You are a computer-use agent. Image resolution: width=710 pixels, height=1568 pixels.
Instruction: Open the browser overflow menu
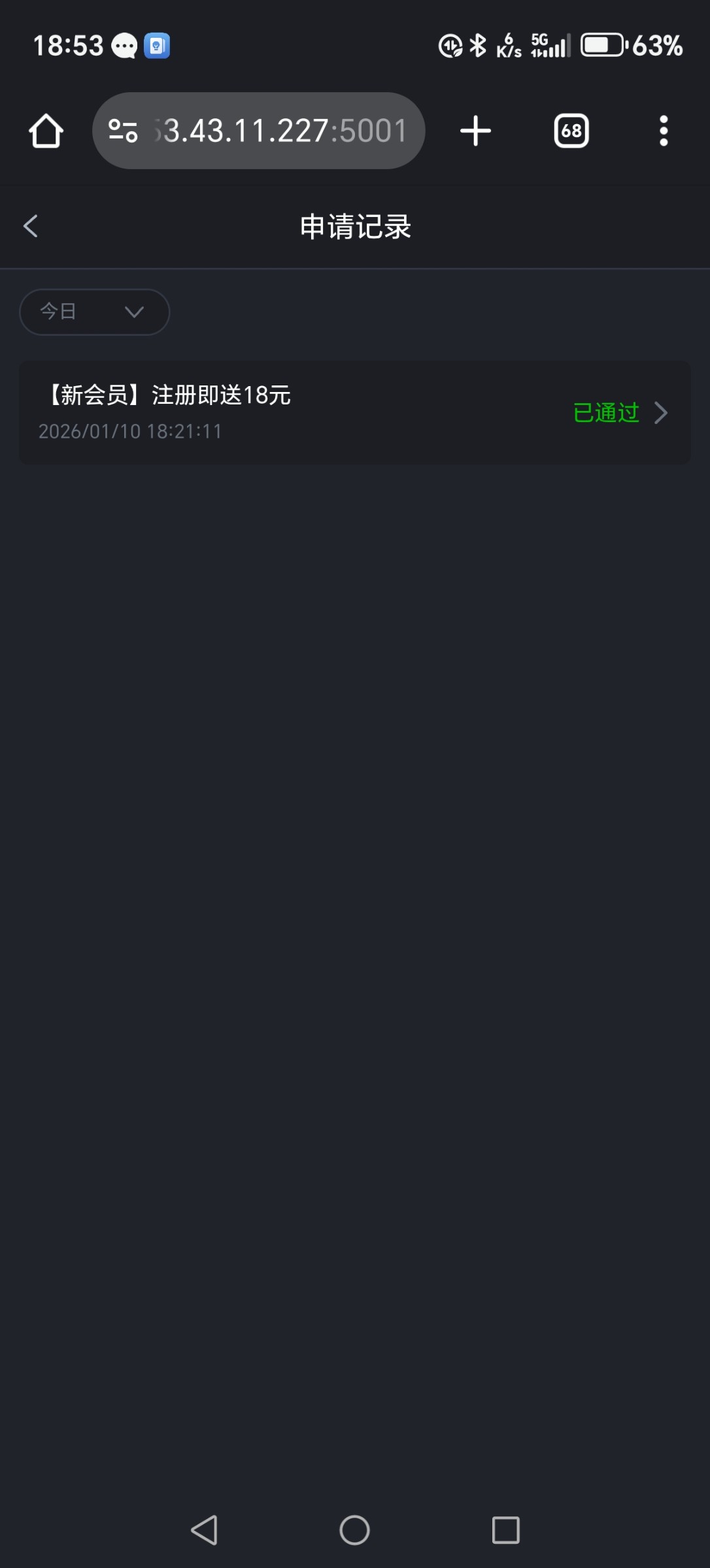pos(664,131)
